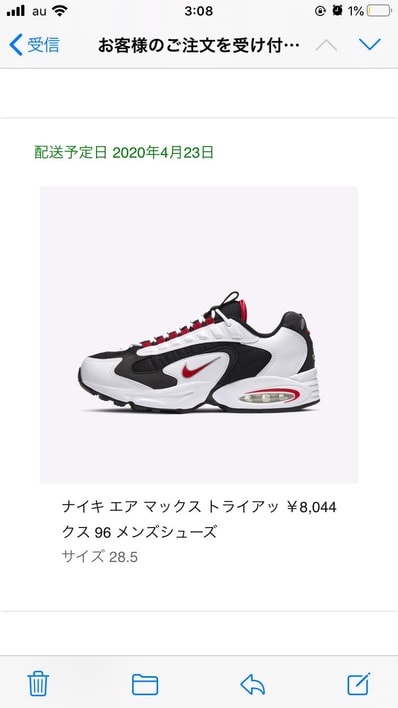This screenshot has width=398, height=708.
Task: Open the reply options arrow
Action: 253,684
